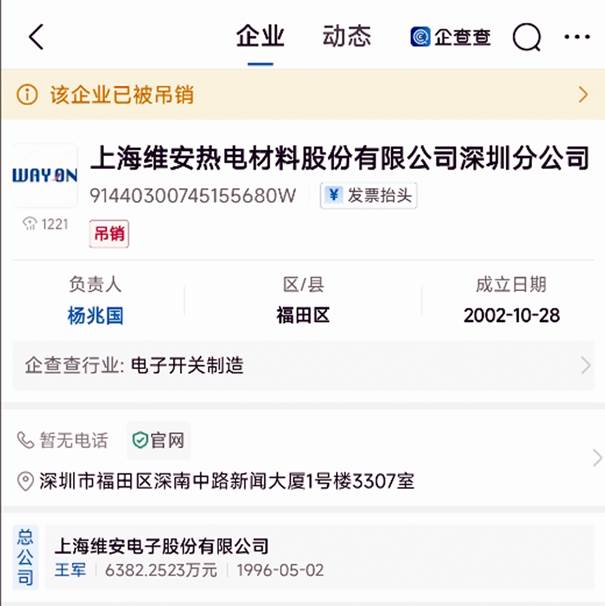Expand the 企查查行业 电子开关制造 row
Screen dimensions: 605x606
click(x=302, y=366)
